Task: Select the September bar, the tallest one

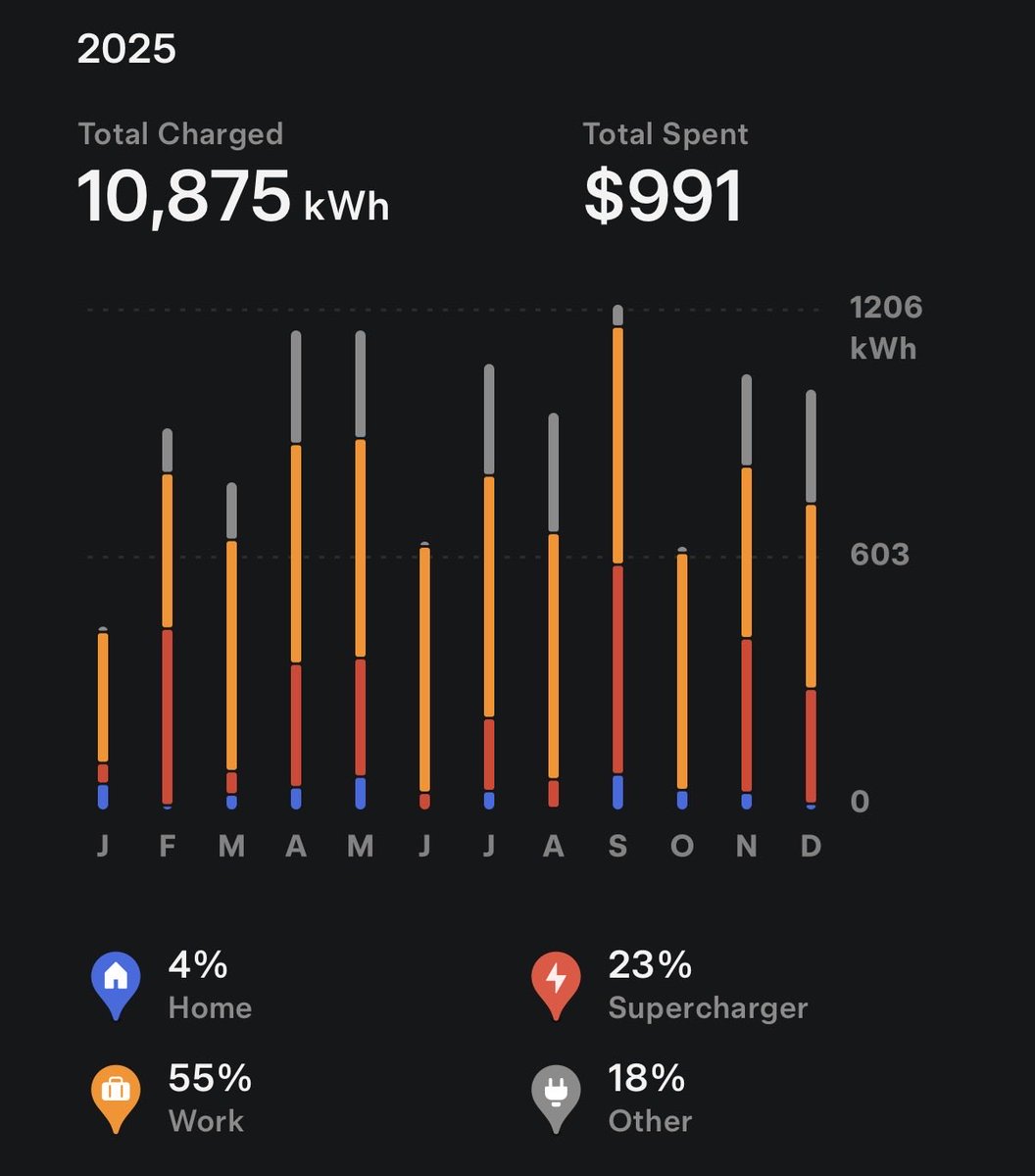Action: (x=617, y=557)
